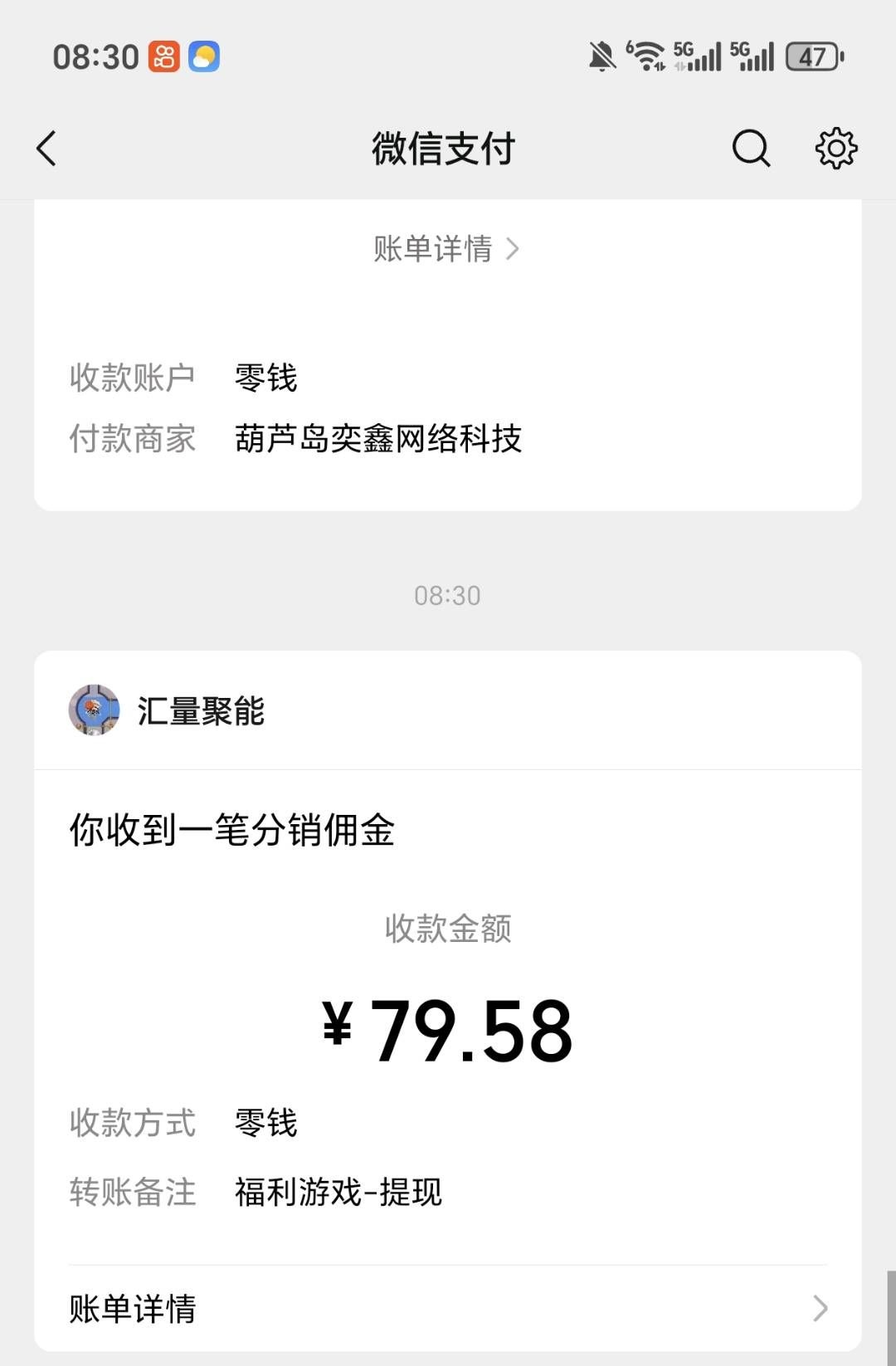The height and width of the screenshot is (1366, 896).
Task: Tap the muted notification icon in status bar
Action: click(x=600, y=55)
